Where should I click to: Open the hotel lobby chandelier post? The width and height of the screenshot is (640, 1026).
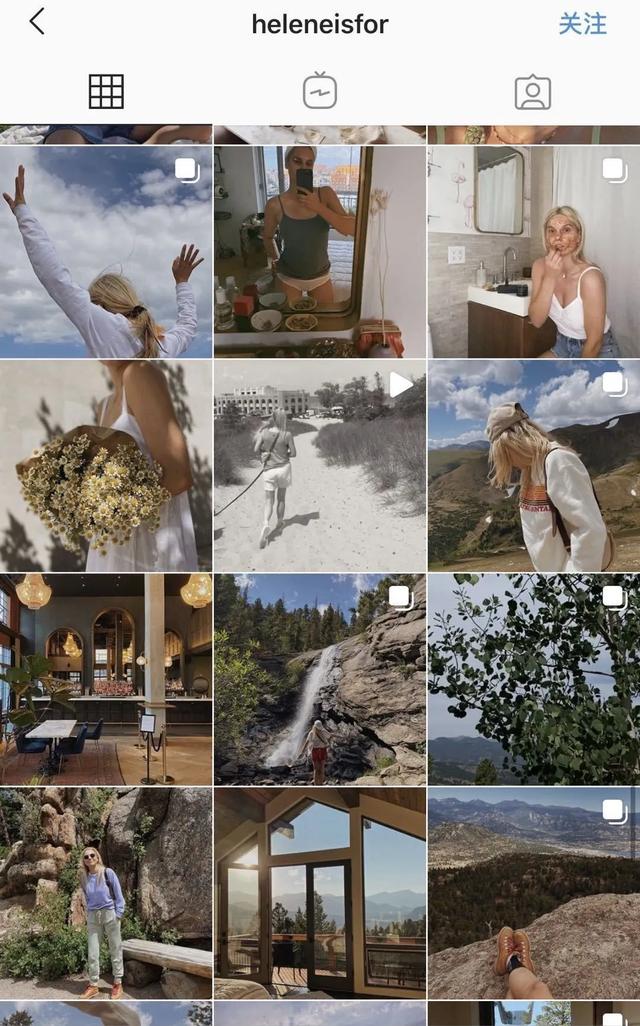106,679
